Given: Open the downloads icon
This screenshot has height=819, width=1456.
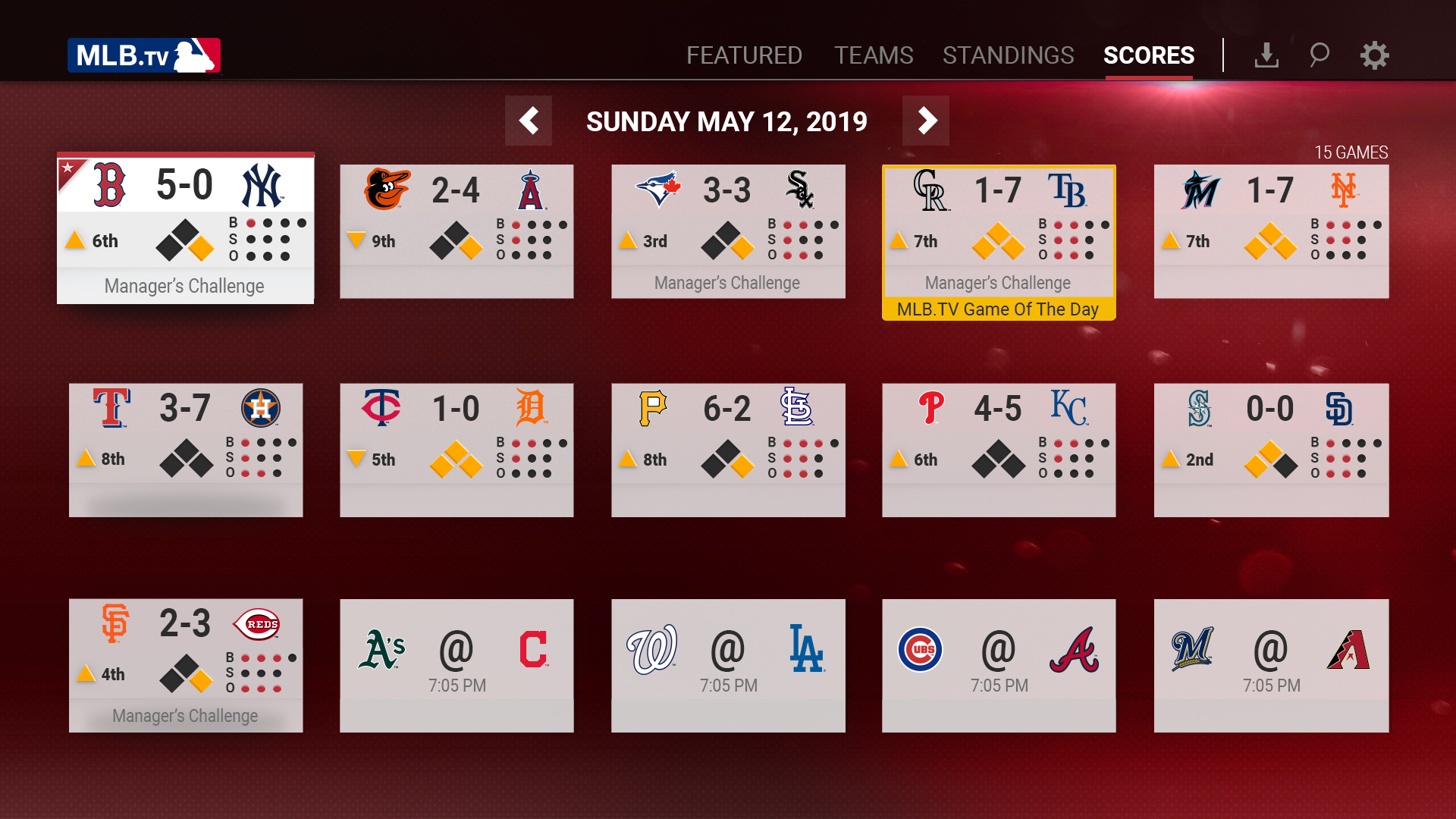Looking at the screenshot, I should (x=1266, y=55).
